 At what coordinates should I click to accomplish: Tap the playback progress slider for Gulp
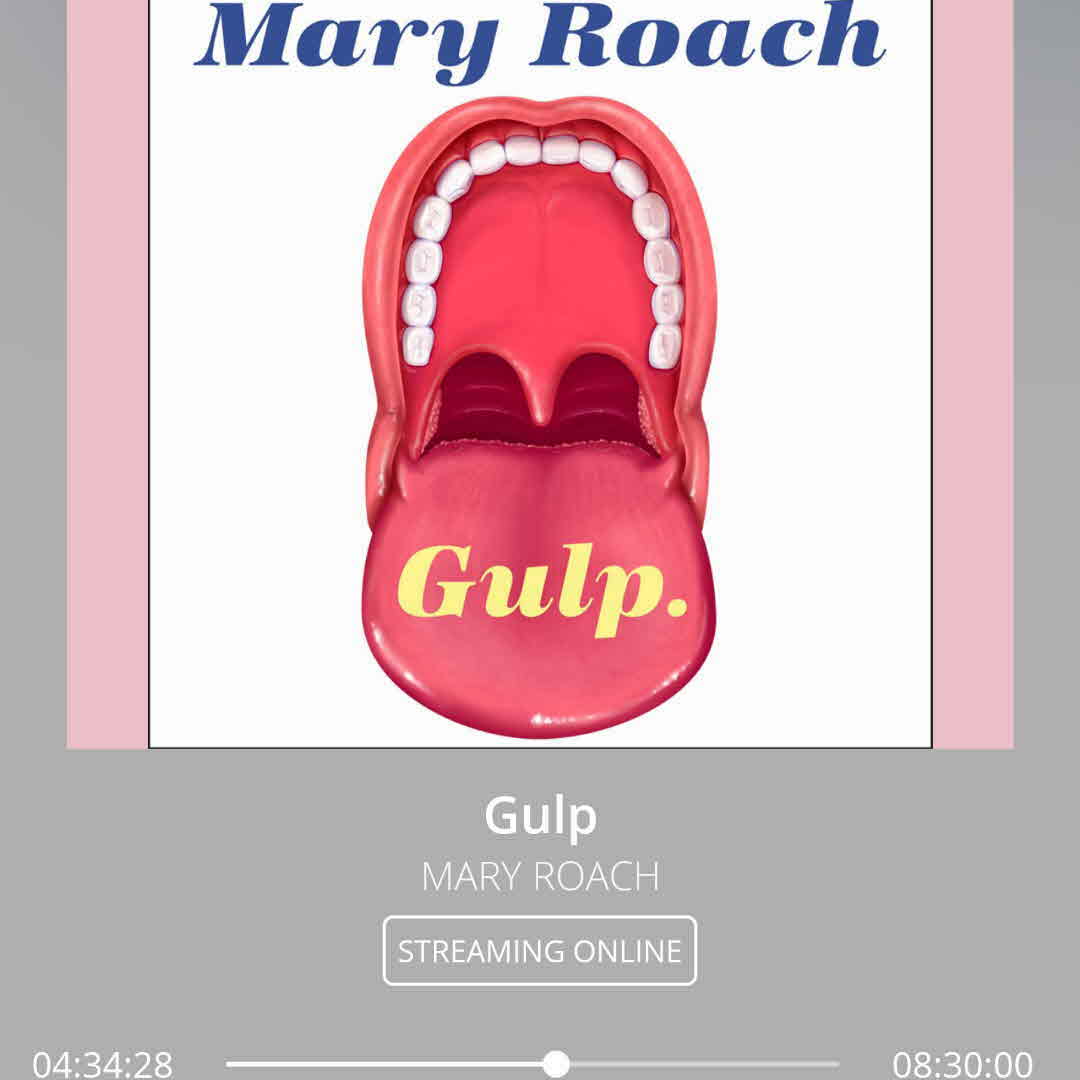click(556, 1063)
